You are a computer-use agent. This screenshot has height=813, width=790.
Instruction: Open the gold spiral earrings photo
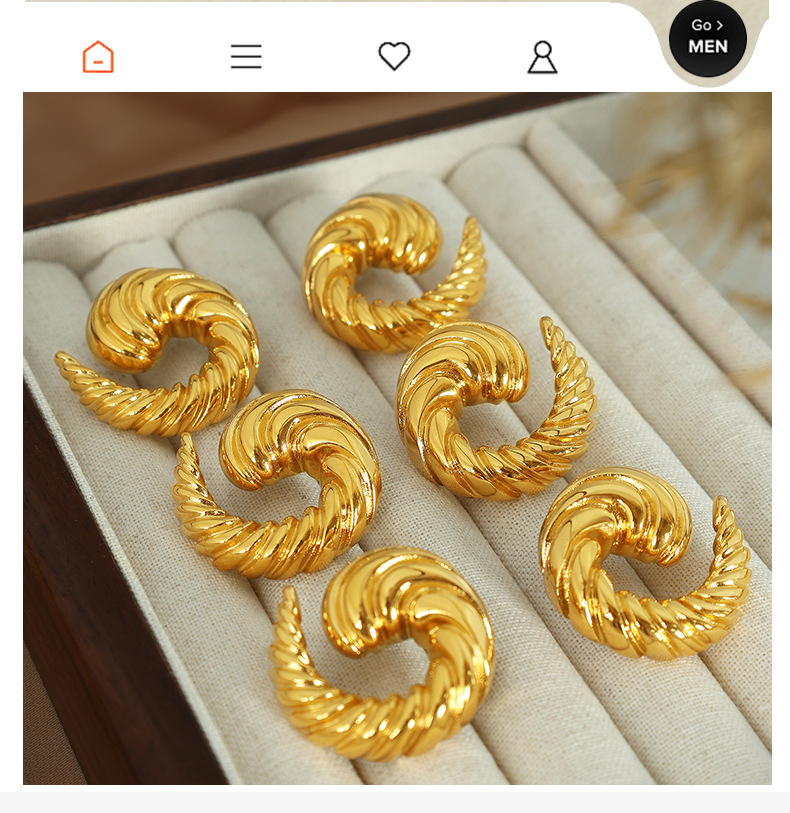397,438
